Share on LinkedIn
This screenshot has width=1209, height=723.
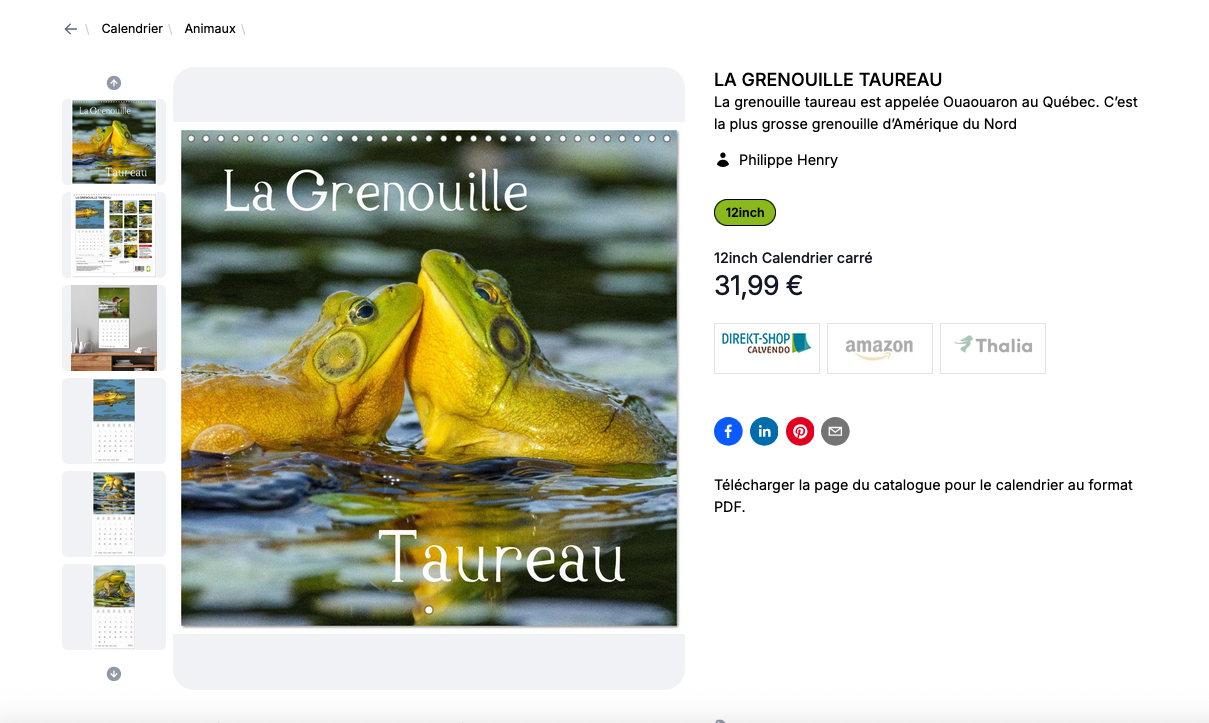[764, 432]
